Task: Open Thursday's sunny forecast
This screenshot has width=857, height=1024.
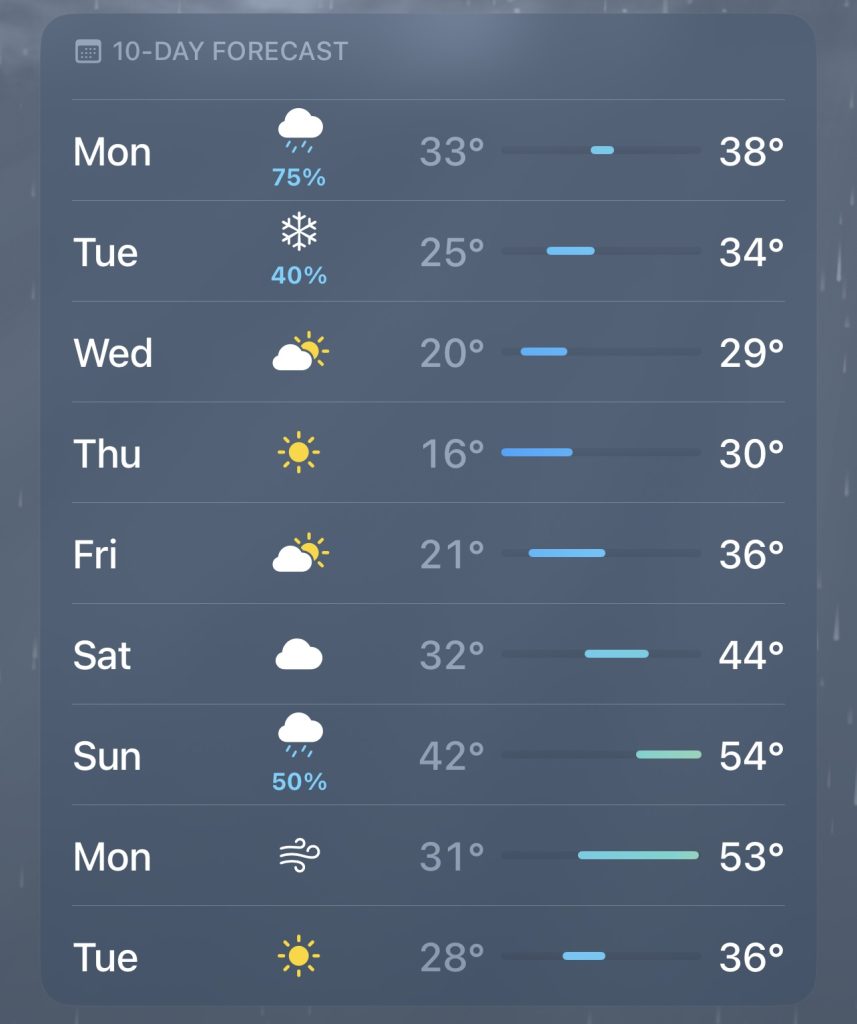Action: pyautogui.click(x=428, y=454)
